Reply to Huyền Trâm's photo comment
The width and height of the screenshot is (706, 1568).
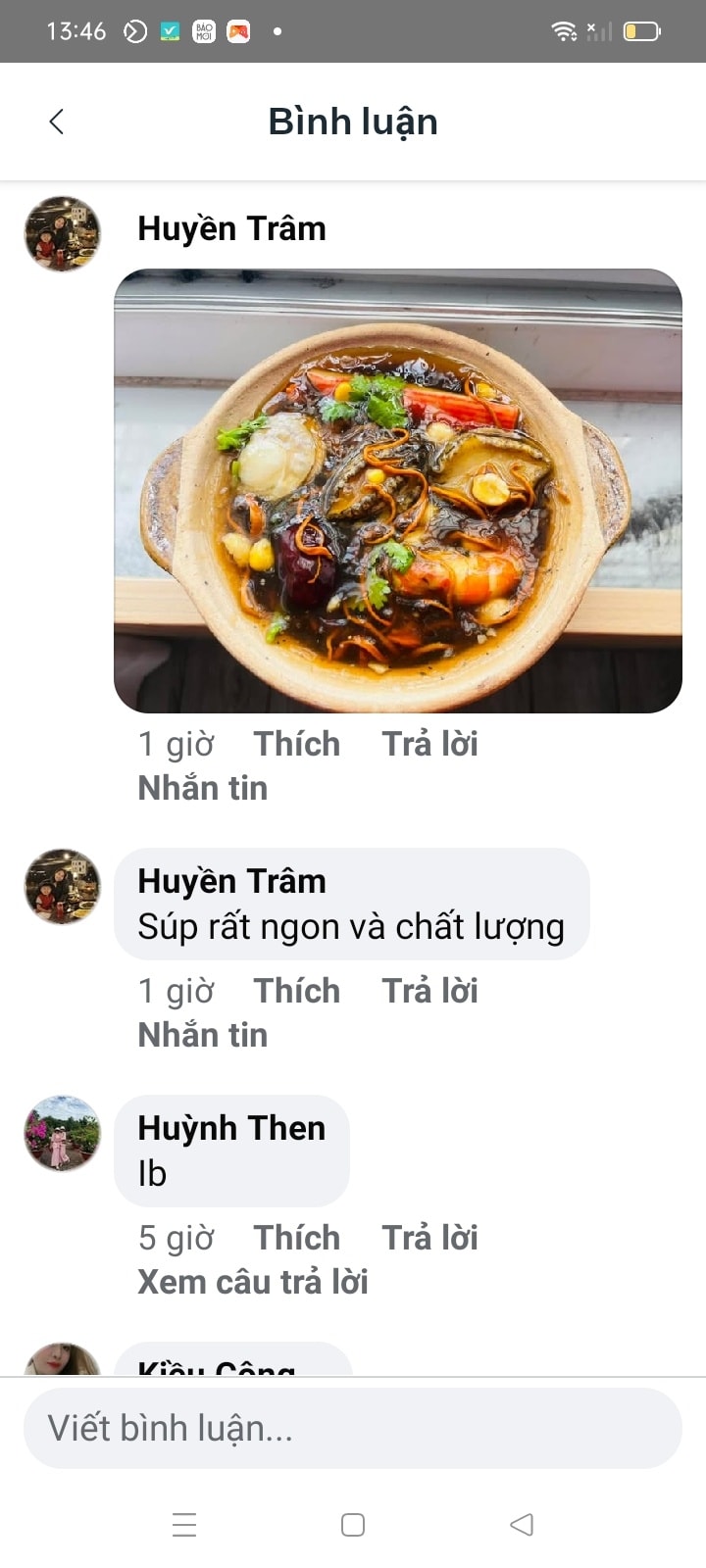coord(429,744)
